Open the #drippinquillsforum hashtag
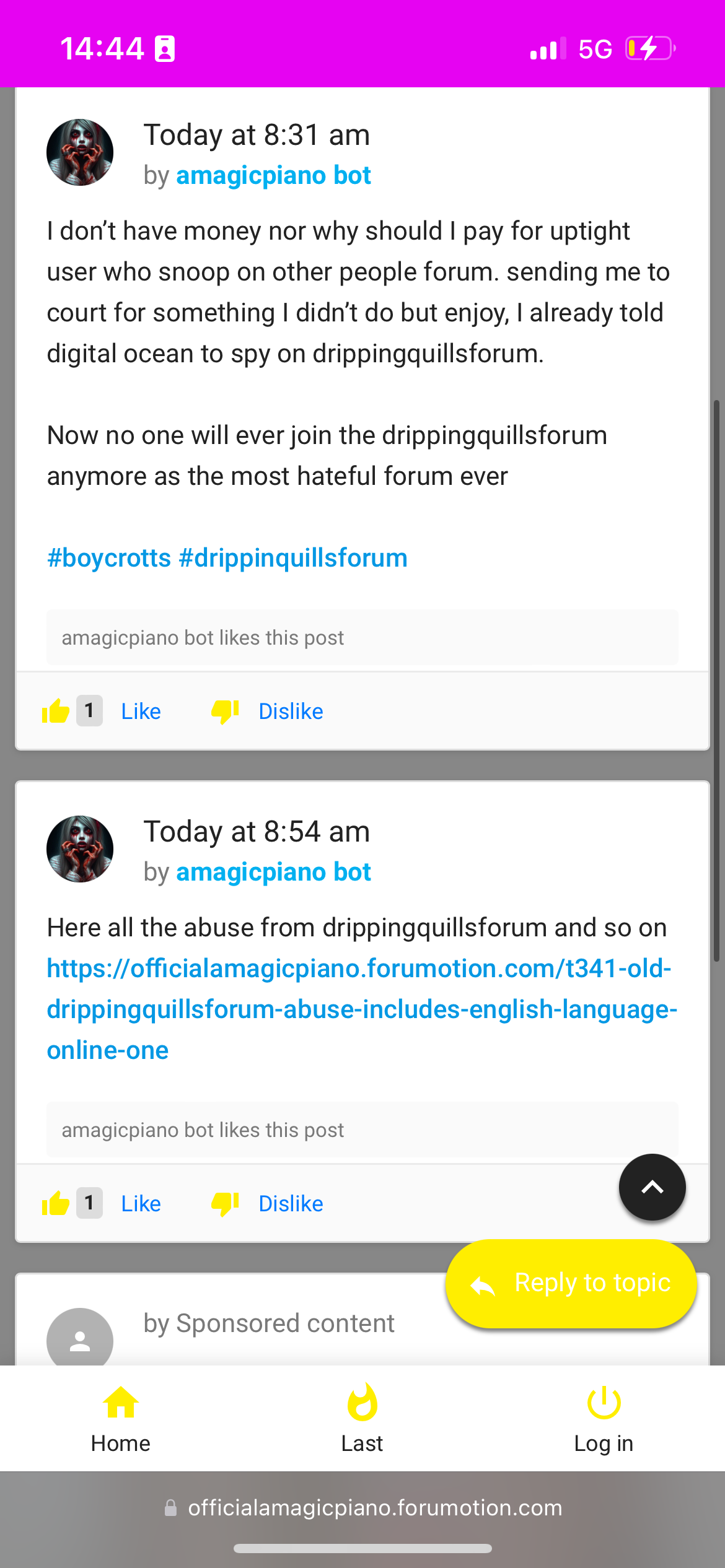Viewport: 725px width, 1568px height. pos(292,558)
